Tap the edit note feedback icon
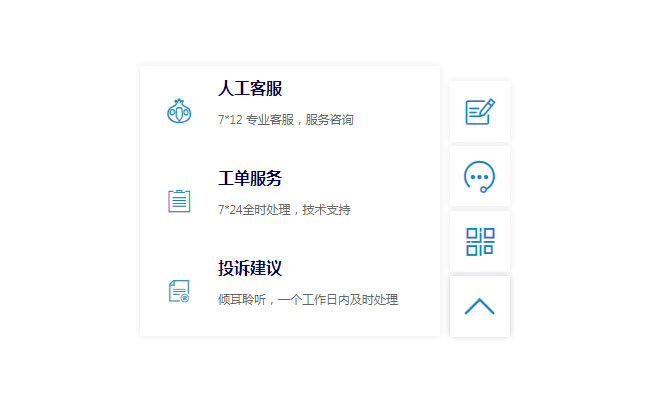This screenshot has width=650, height=400. [x=480, y=111]
